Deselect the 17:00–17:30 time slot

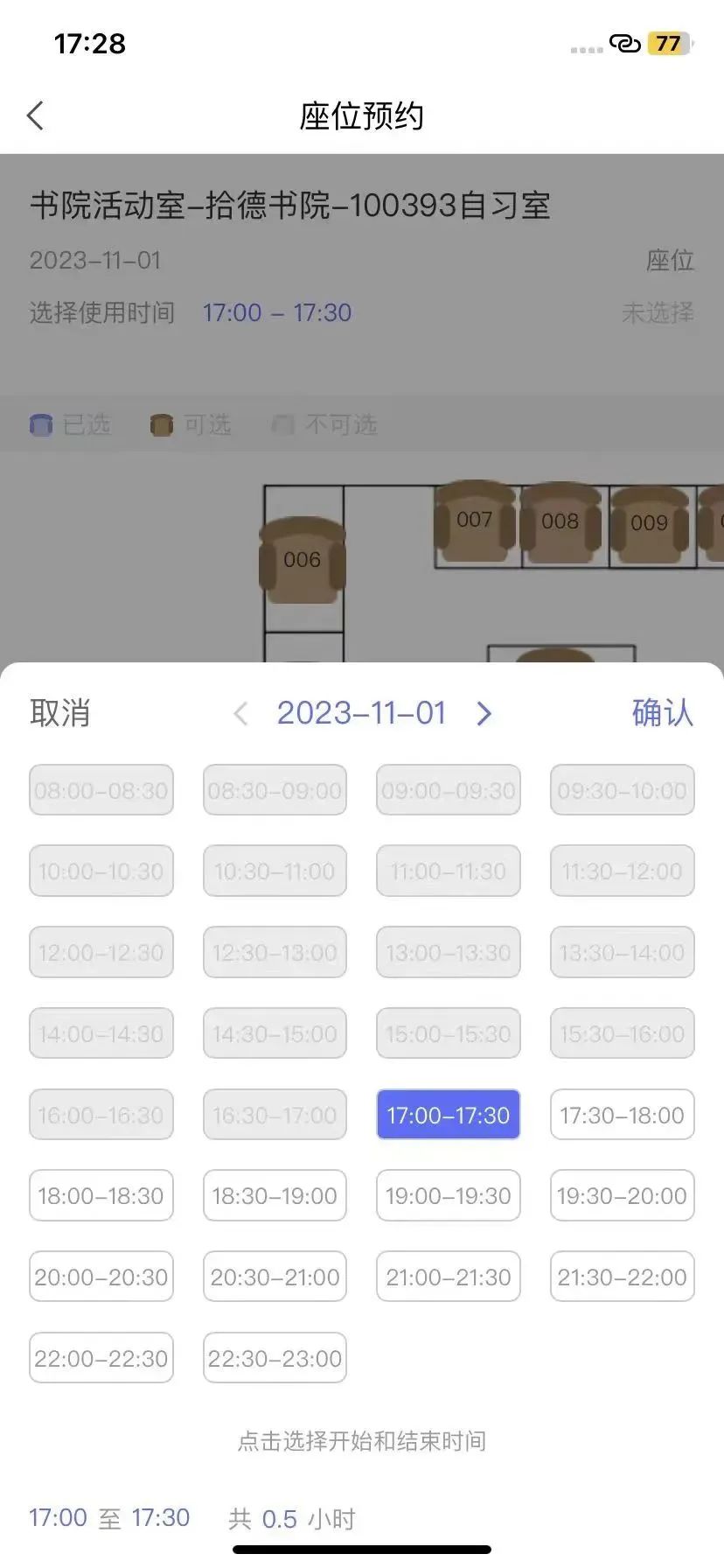click(x=448, y=1115)
